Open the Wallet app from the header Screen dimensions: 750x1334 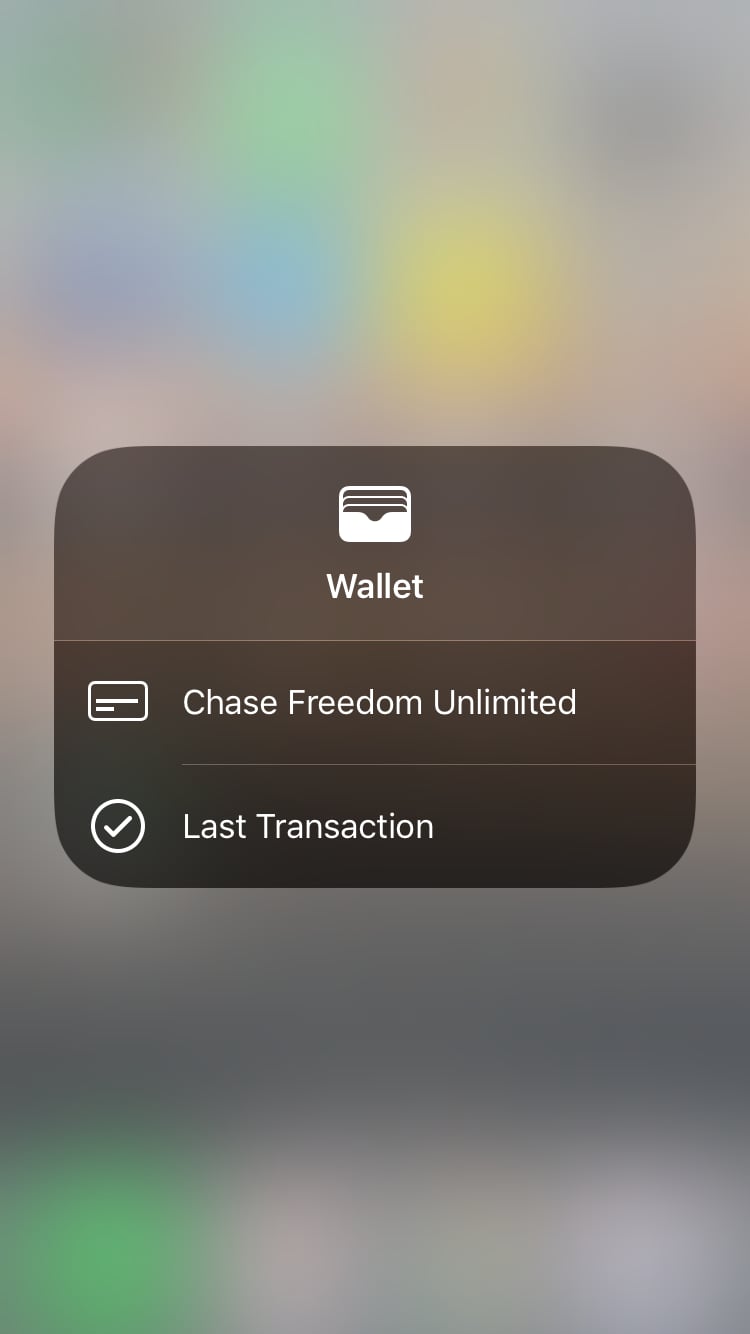point(375,543)
